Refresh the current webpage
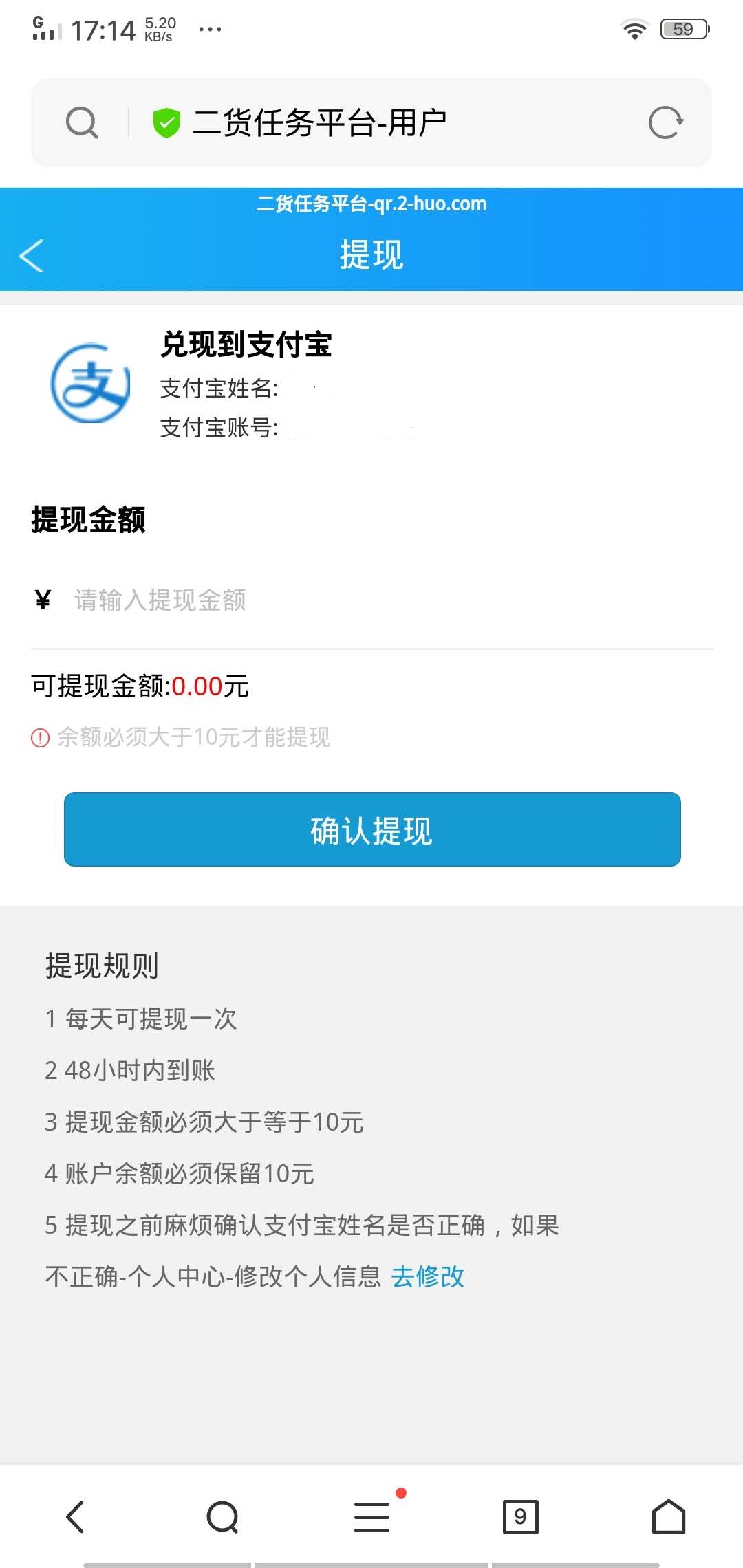743x1568 pixels. [665, 122]
